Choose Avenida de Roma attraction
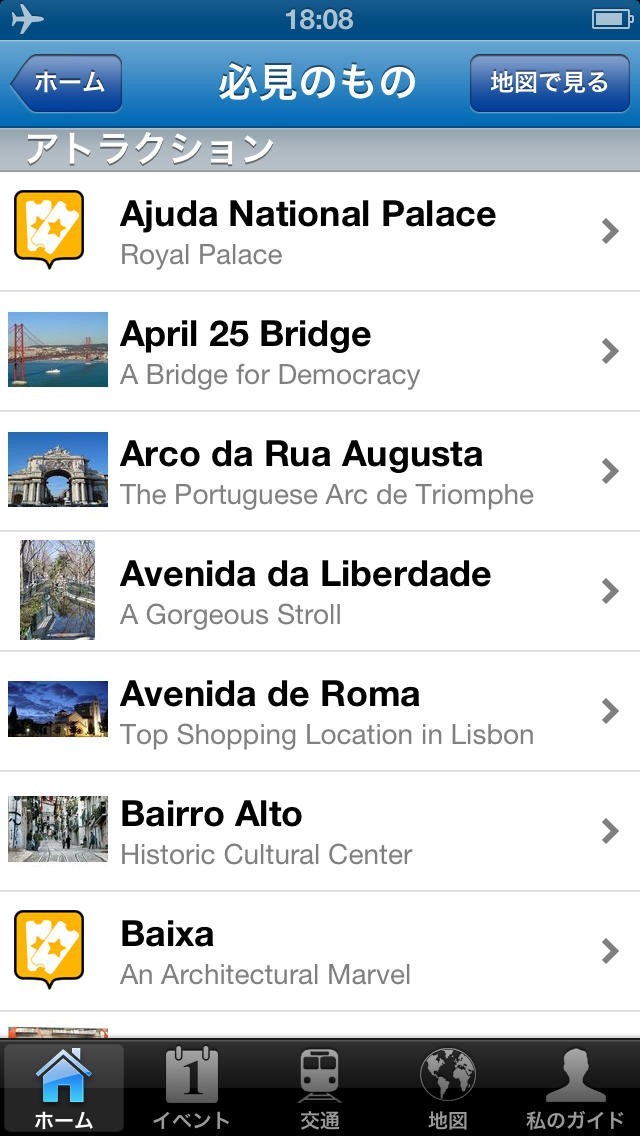This screenshot has height=1136, width=640. pyautogui.click(x=320, y=712)
